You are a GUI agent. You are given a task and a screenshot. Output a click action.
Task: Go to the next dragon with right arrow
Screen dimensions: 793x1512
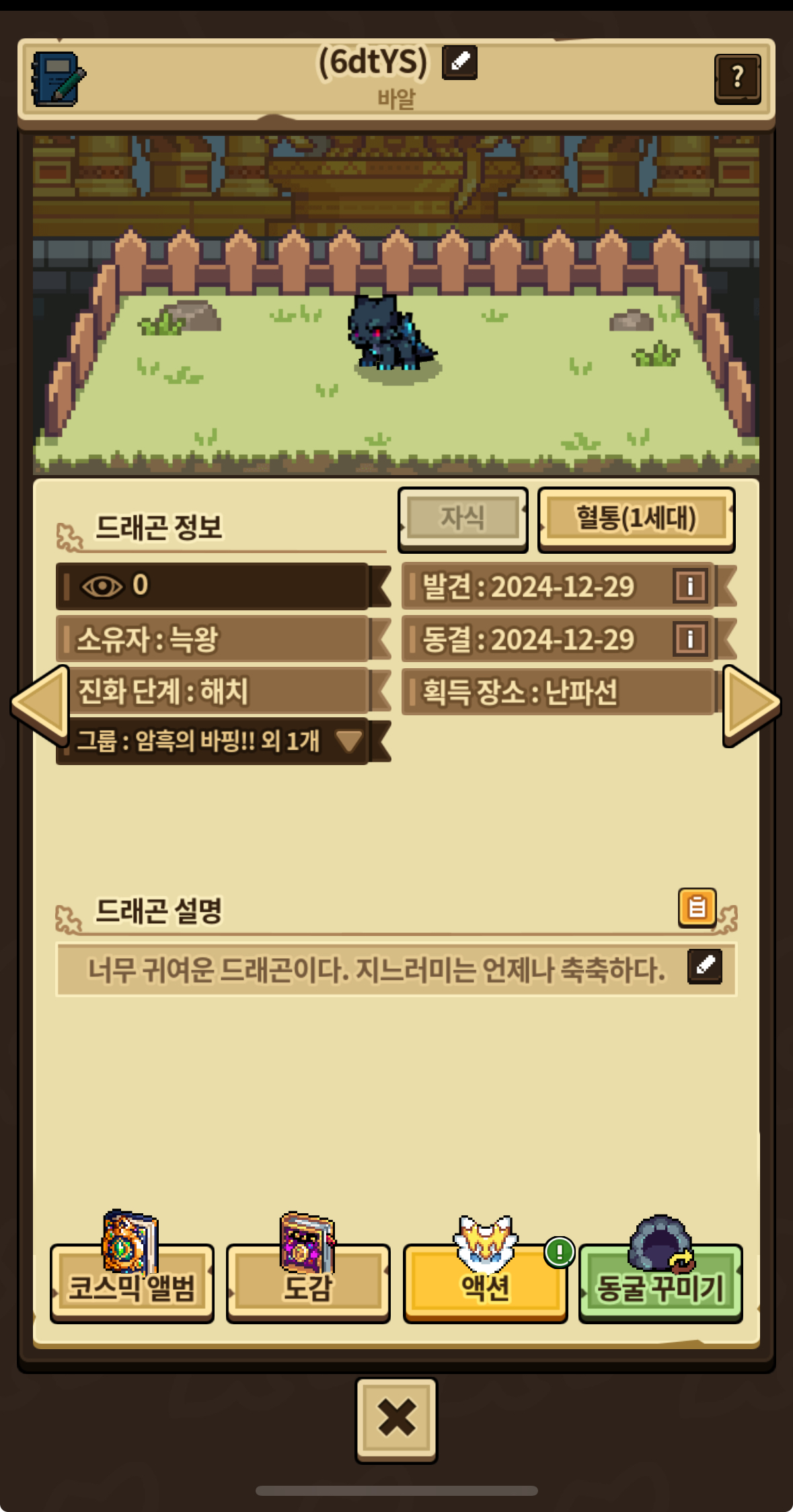[x=751, y=704]
